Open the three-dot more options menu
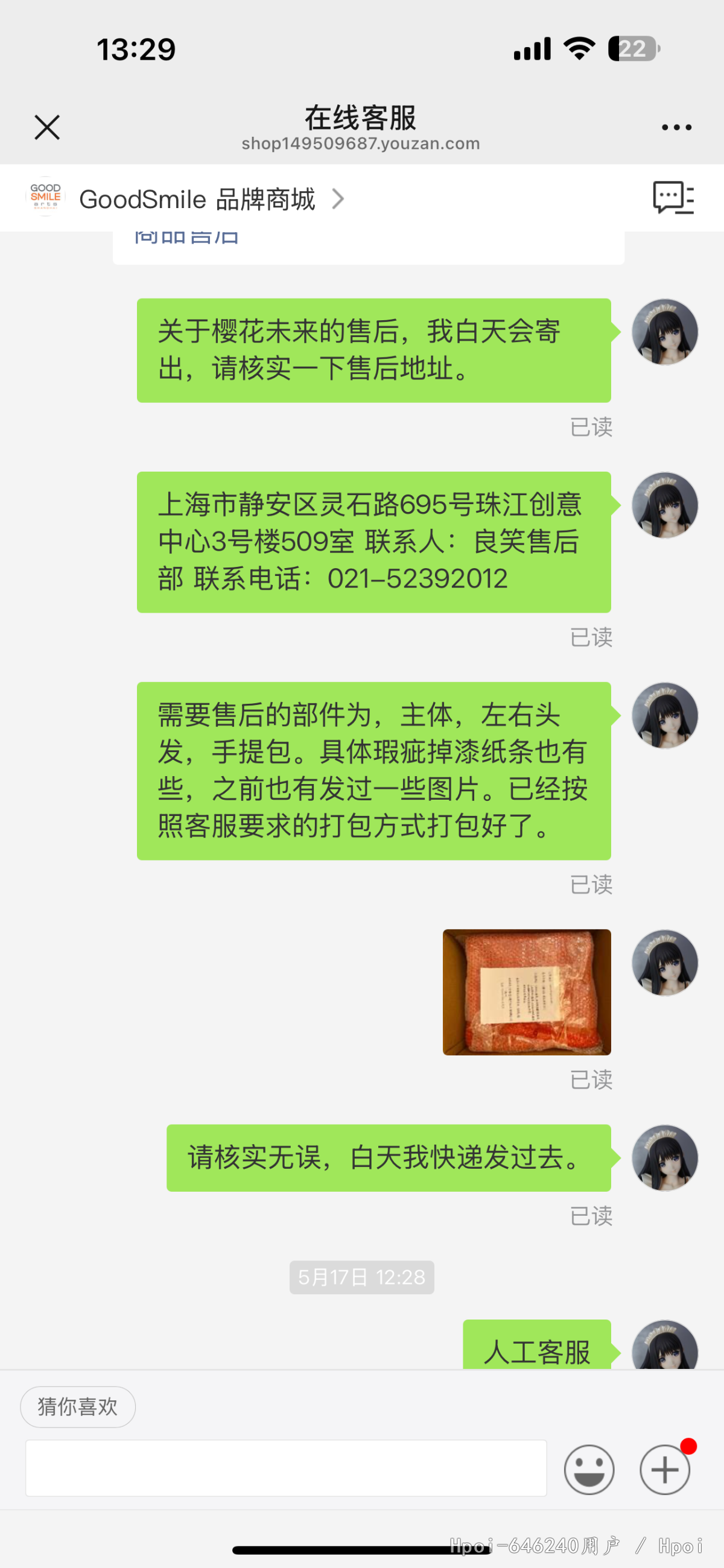 coord(676,127)
